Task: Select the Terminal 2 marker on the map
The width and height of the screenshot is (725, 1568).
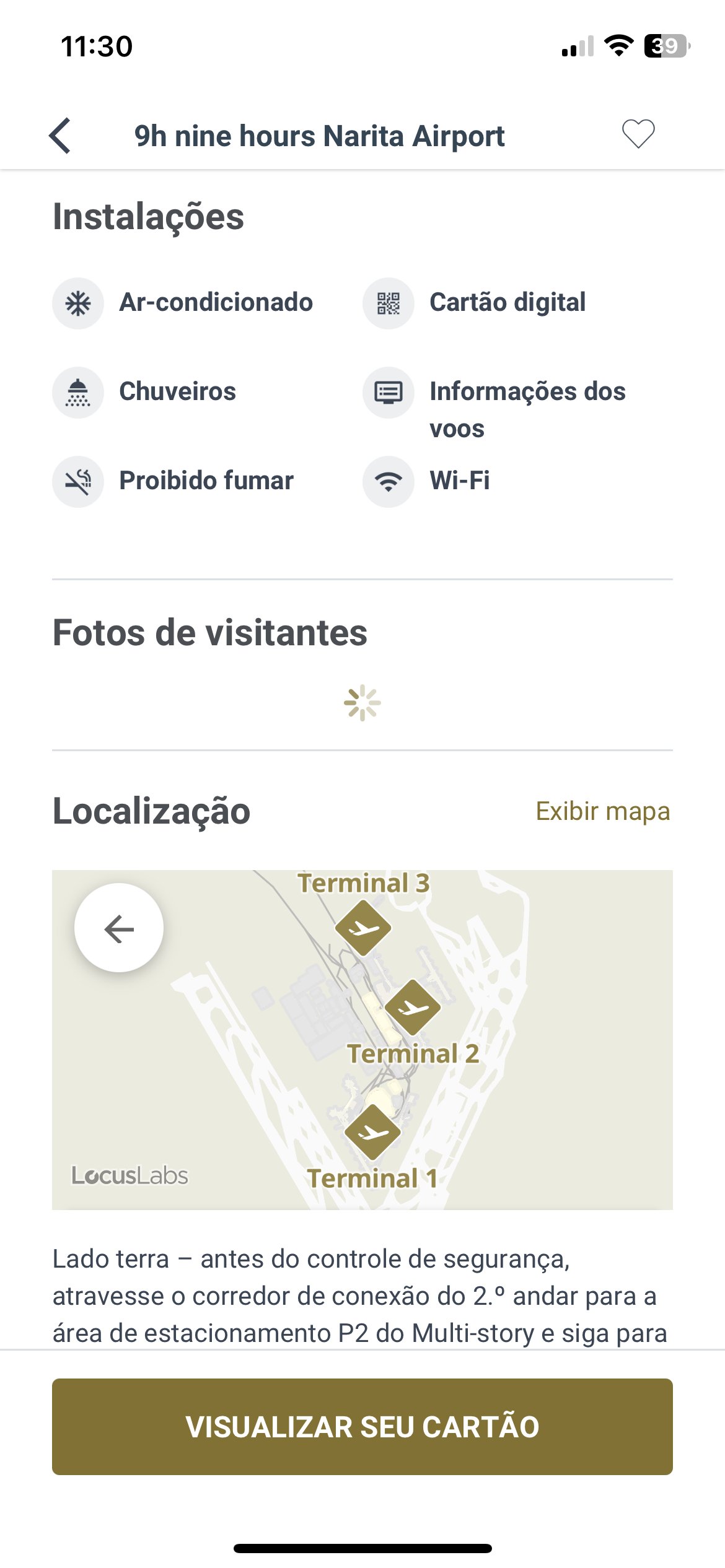Action: coord(413,1007)
